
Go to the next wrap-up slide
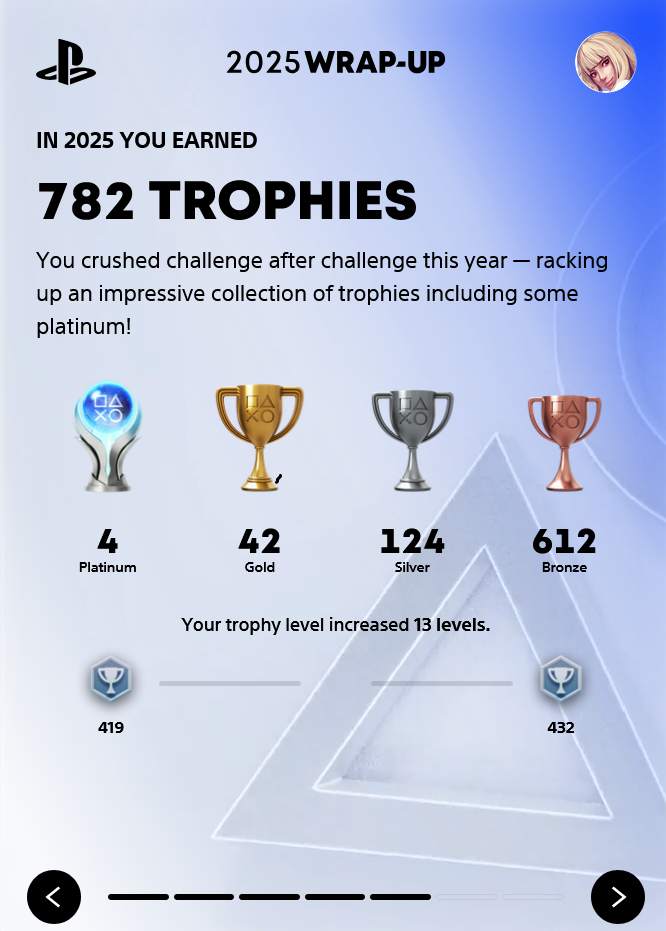618,897
